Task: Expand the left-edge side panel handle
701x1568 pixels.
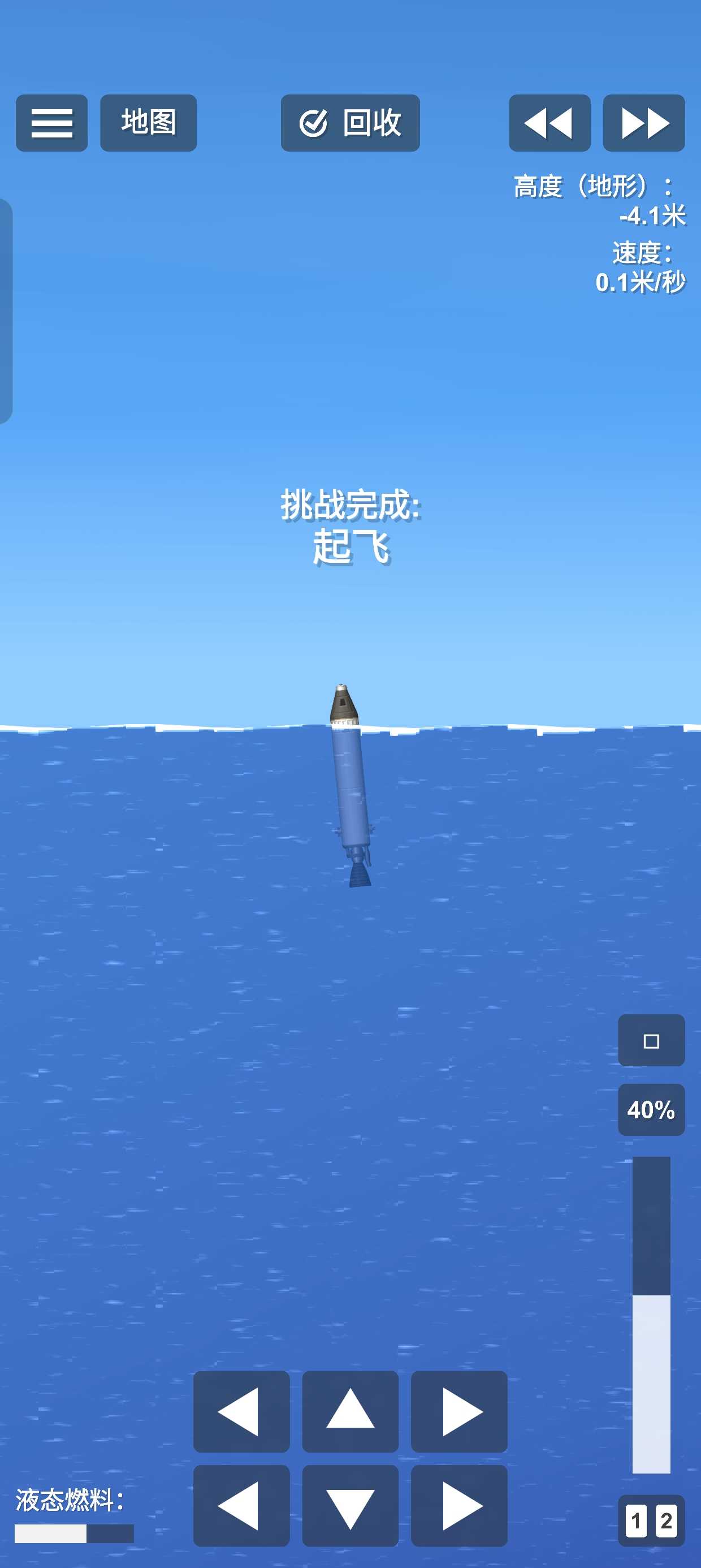Action: [x=6, y=311]
